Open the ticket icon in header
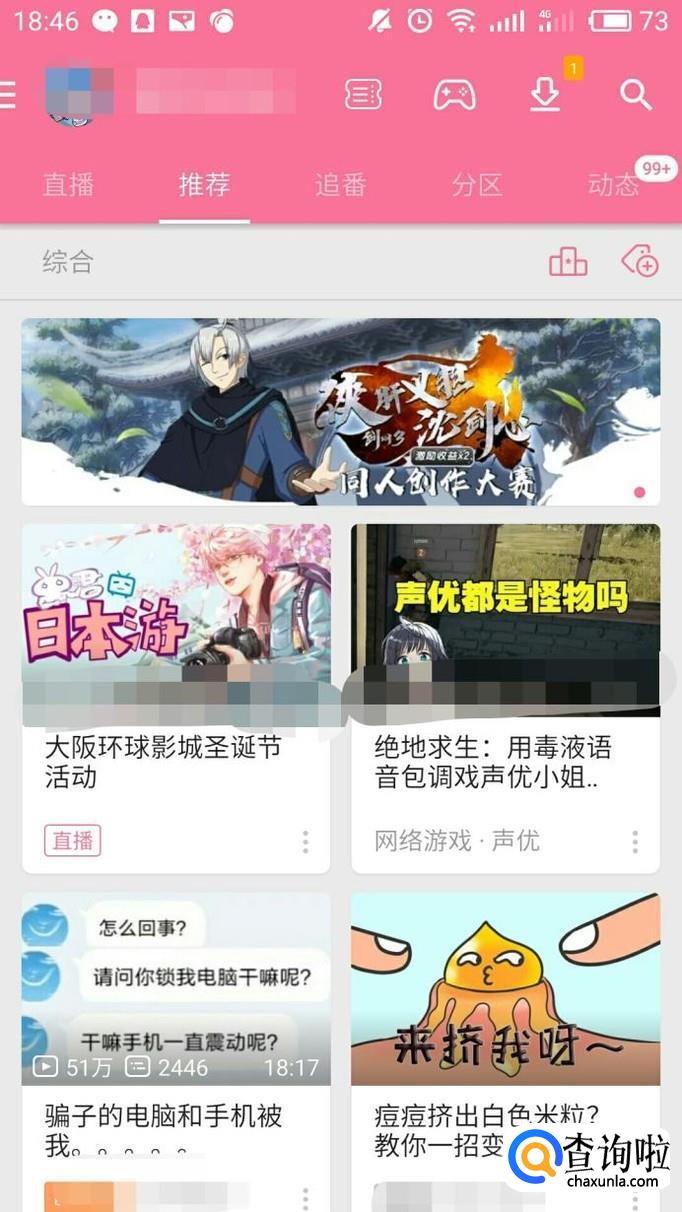Image resolution: width=682 pixels, height=1212 pixels. (363, 95)
